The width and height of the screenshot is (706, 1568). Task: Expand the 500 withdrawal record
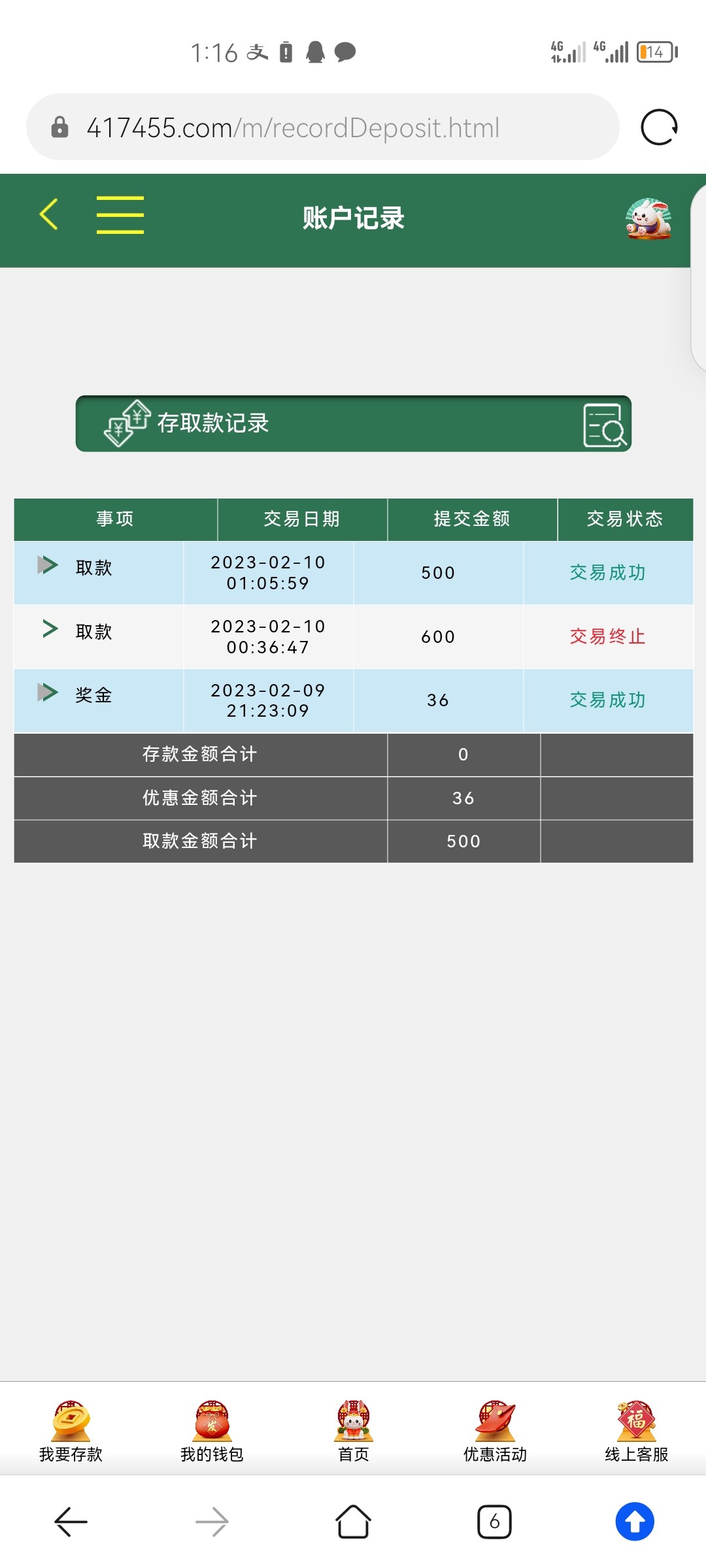pos(48,565)
